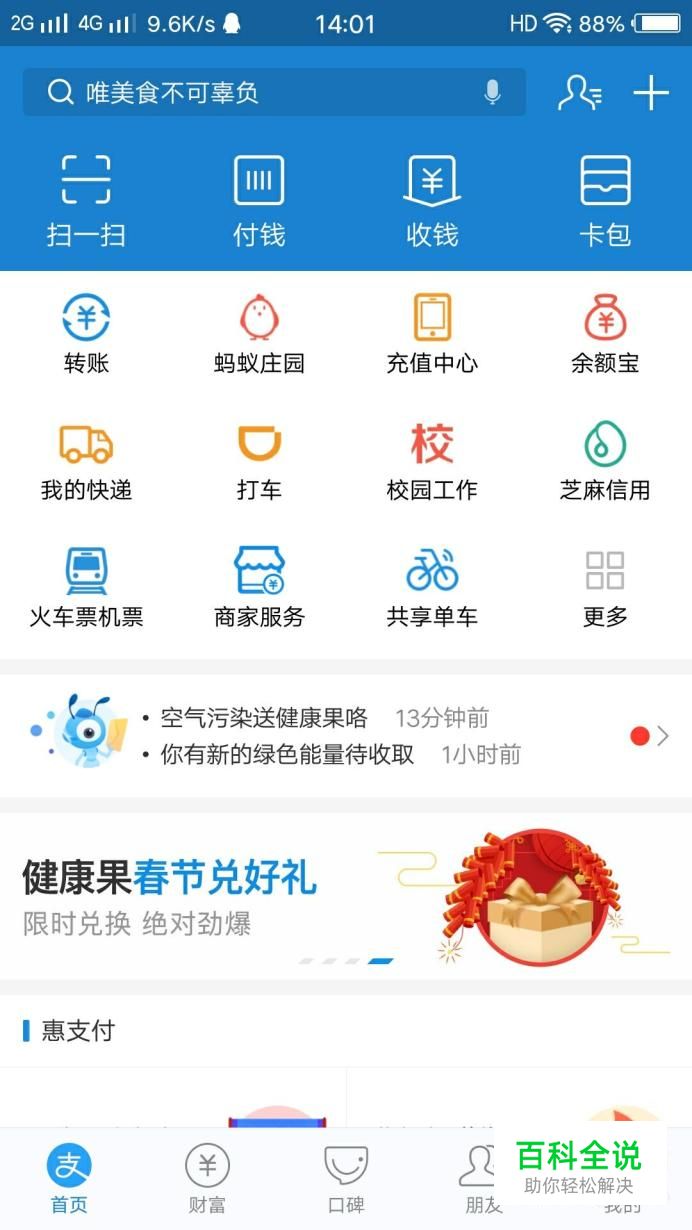The height and width of the screenshot is (1230, 692).
Task: Open 扫一扫 scanner
Action: [x=86, y=200]
